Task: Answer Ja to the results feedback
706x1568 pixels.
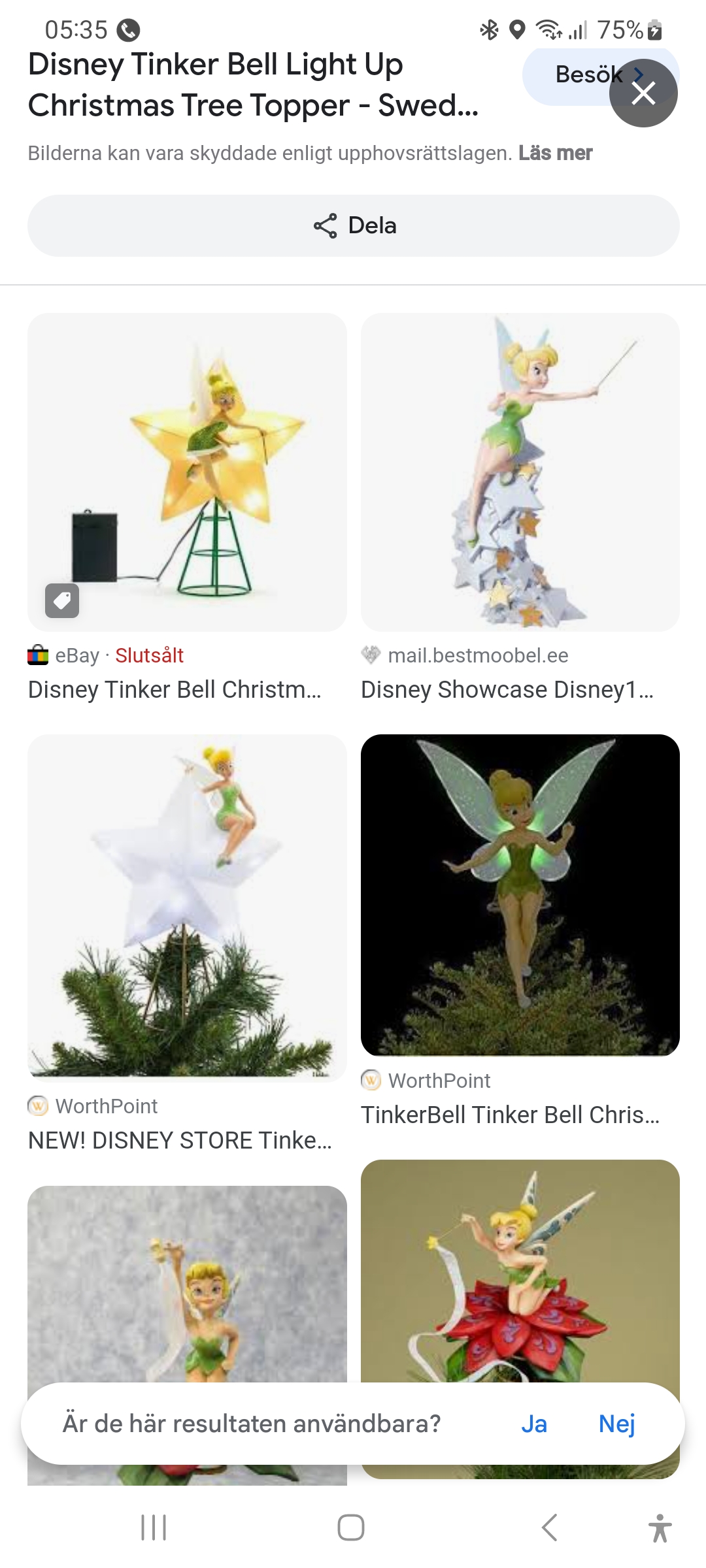Action: [534, 1424]
